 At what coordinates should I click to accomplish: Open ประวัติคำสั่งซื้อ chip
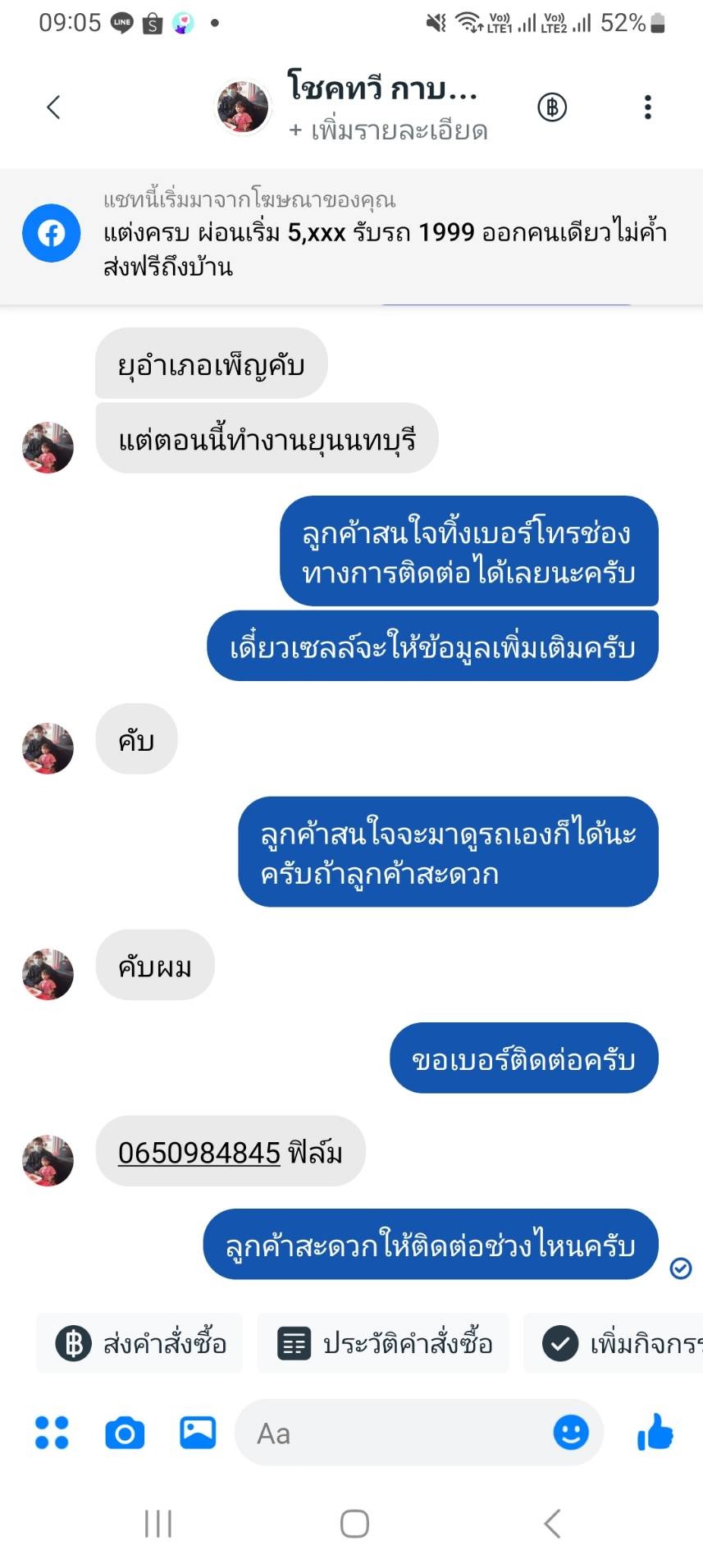pos(384,1344)
